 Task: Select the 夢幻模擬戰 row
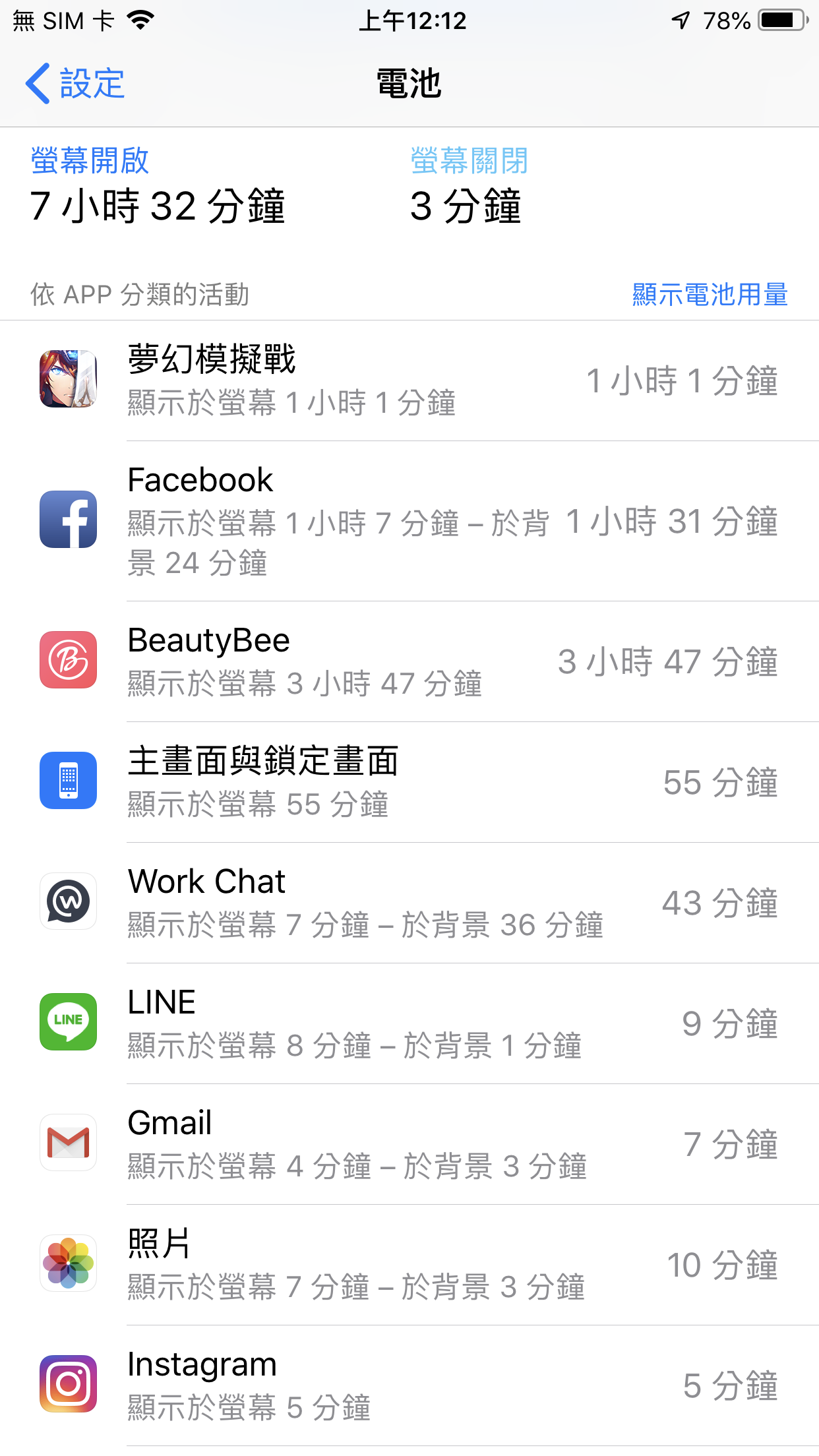409,380
